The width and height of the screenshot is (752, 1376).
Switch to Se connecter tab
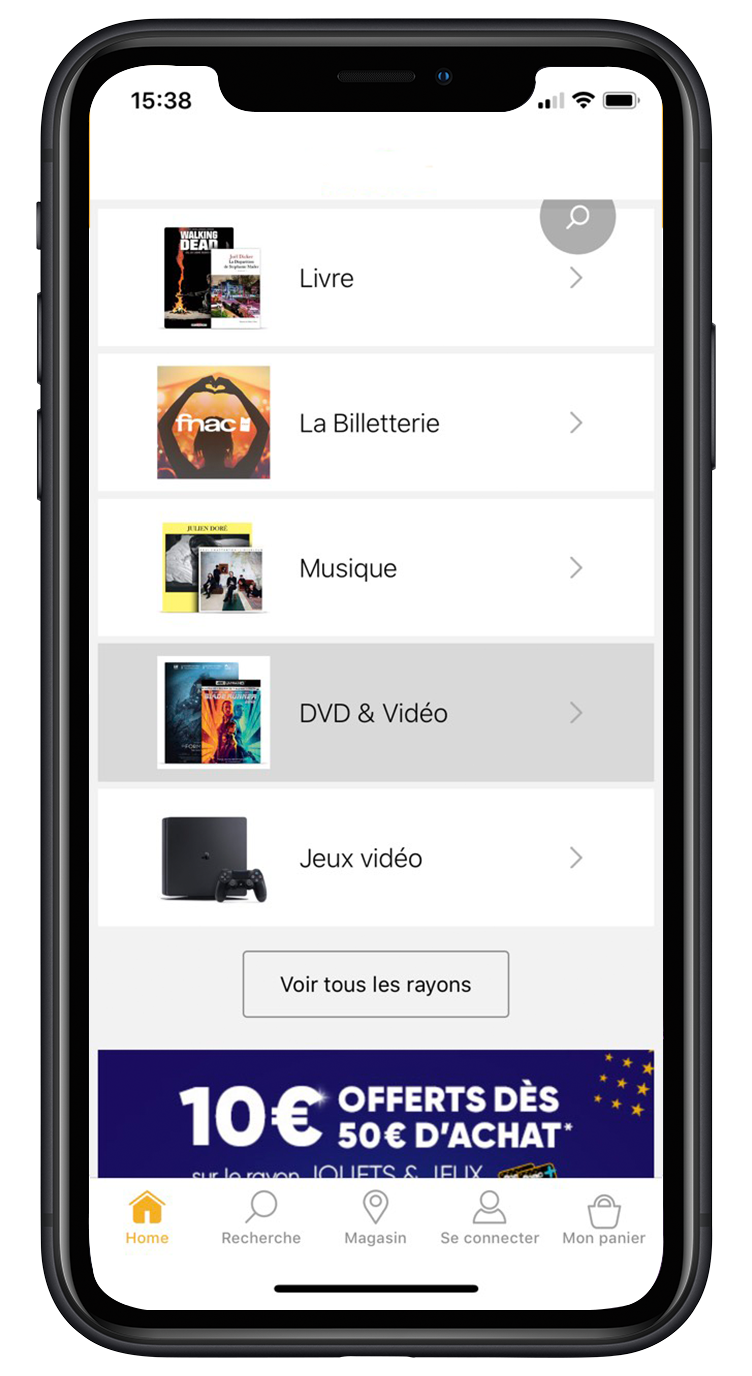point(489,1219)
